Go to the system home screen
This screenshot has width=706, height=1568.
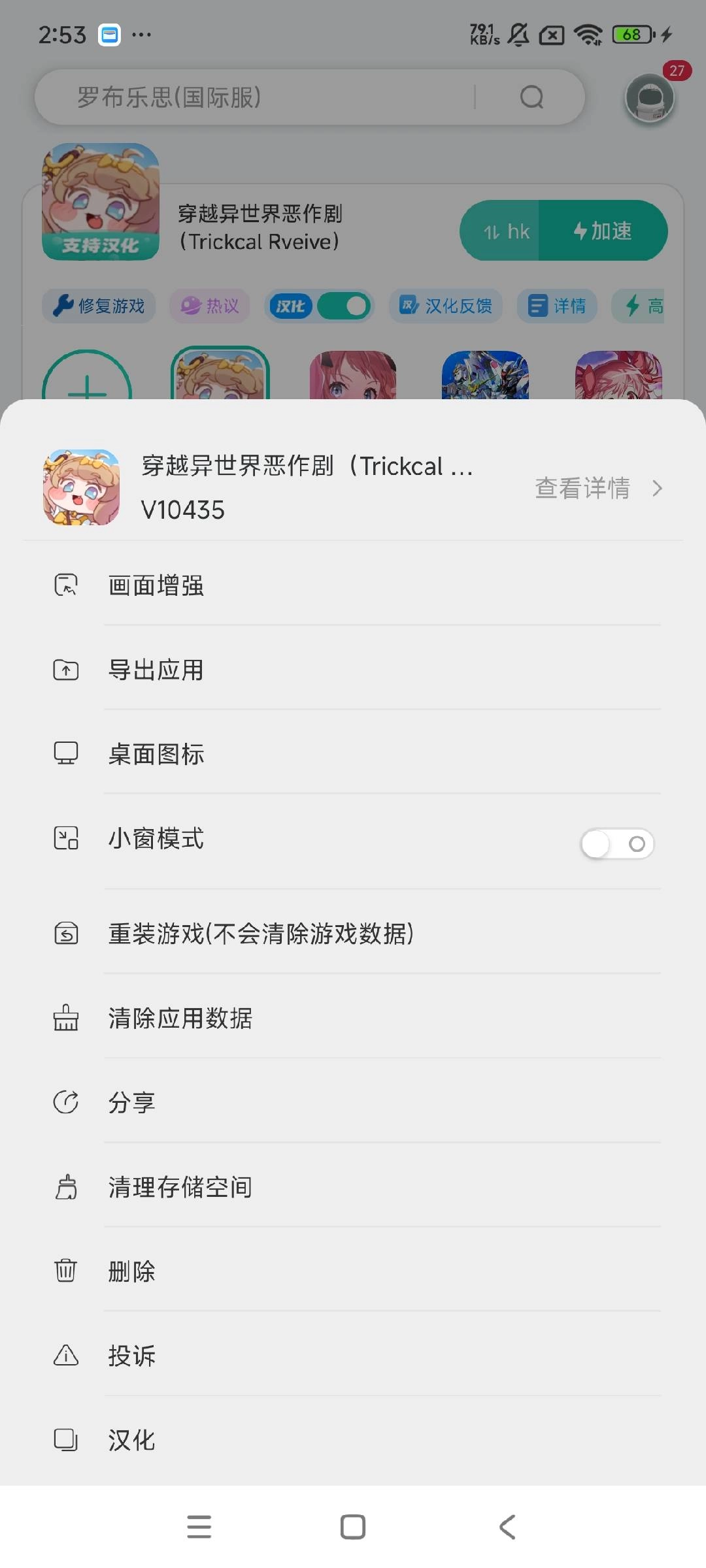pos(352,1527)
